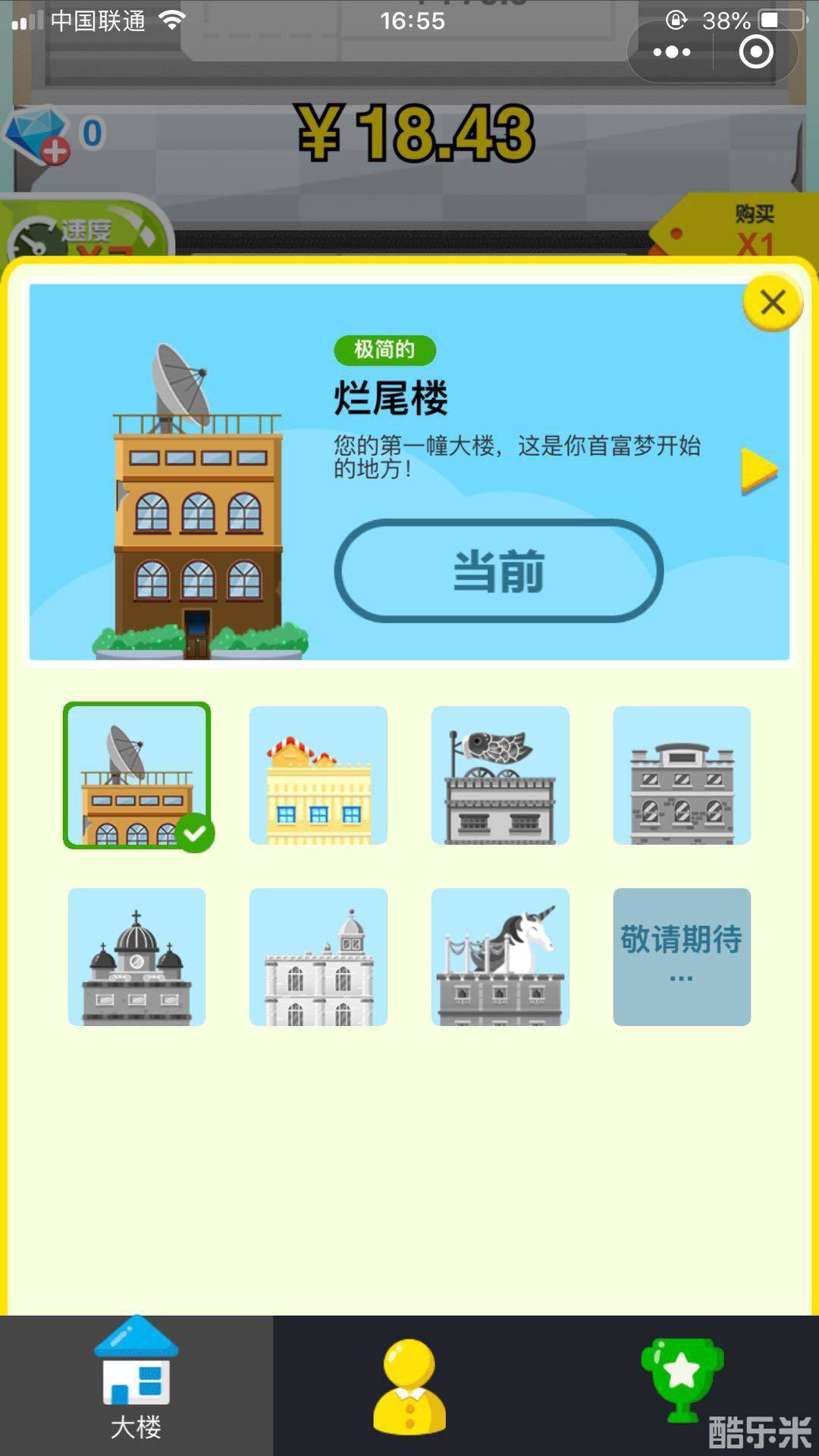
Task: Select the carp streamer building thumbnail
Action: click(x=500, y=775)
